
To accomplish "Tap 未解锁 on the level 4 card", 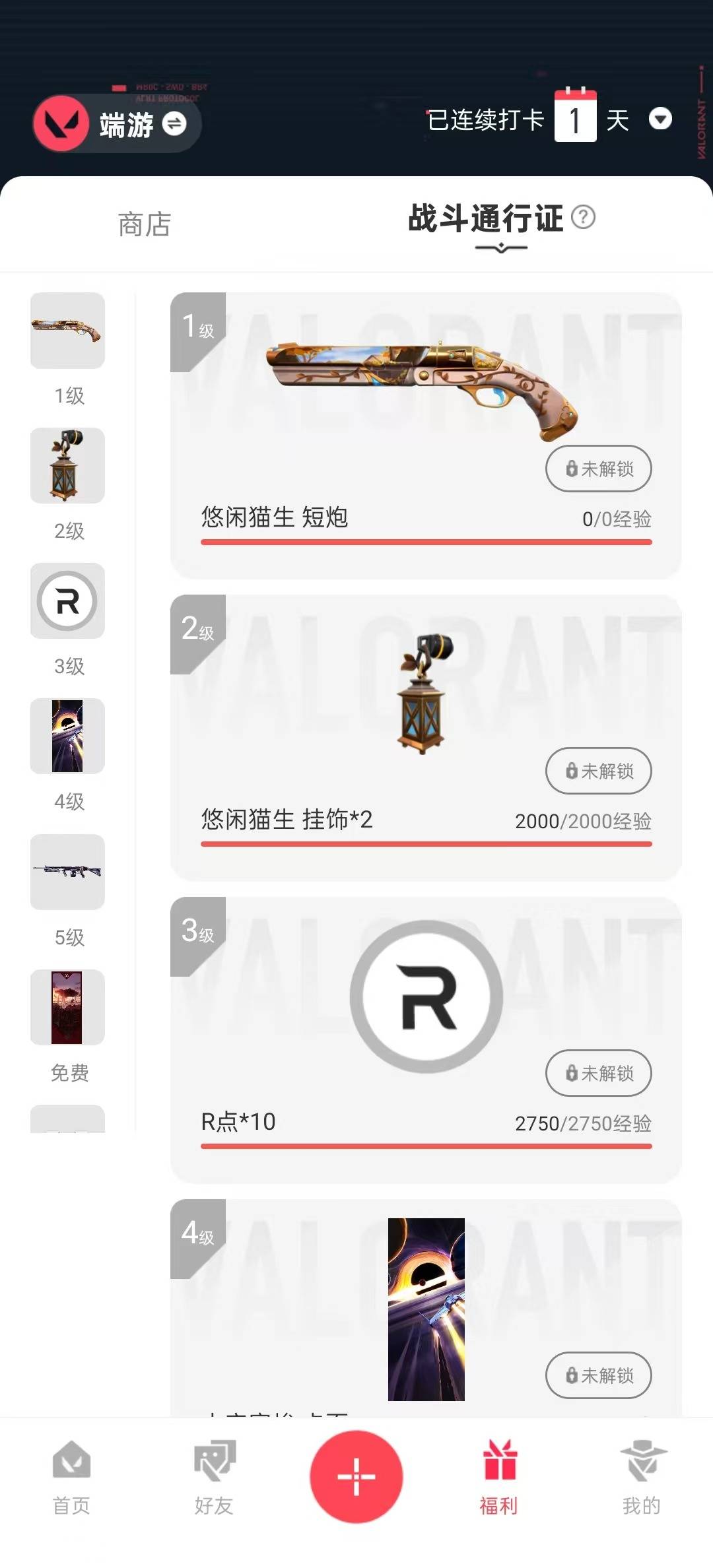I will (598, 1375).
